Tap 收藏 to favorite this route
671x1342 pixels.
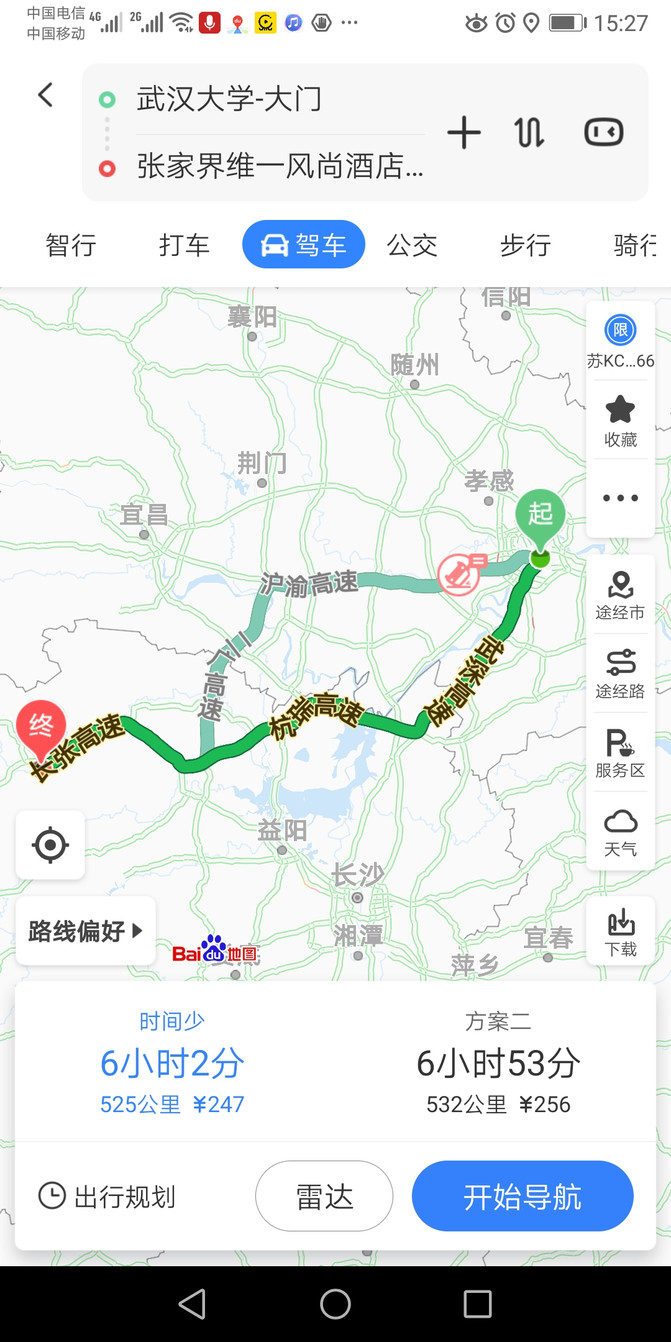(x=620, y=421)
